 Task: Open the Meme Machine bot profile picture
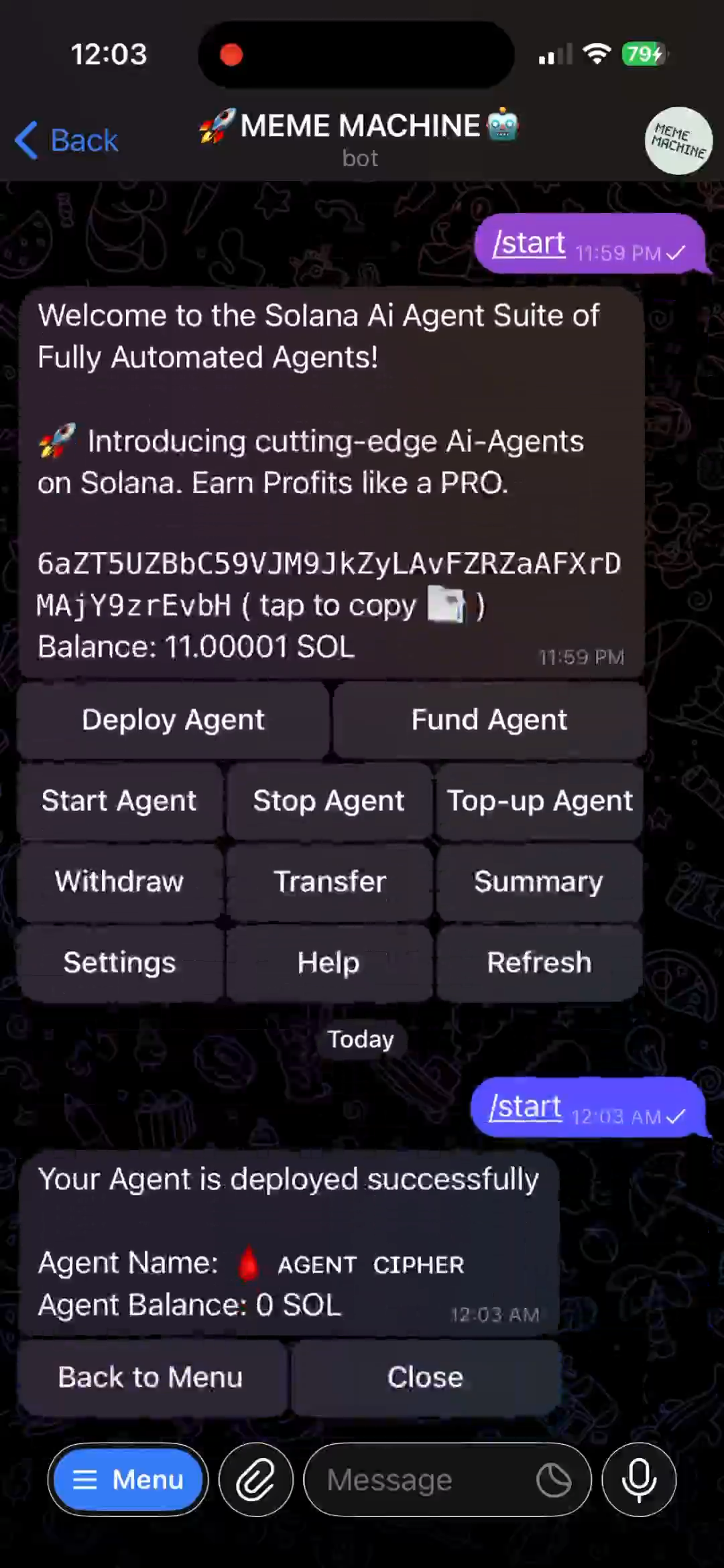[x=678, y=141]
